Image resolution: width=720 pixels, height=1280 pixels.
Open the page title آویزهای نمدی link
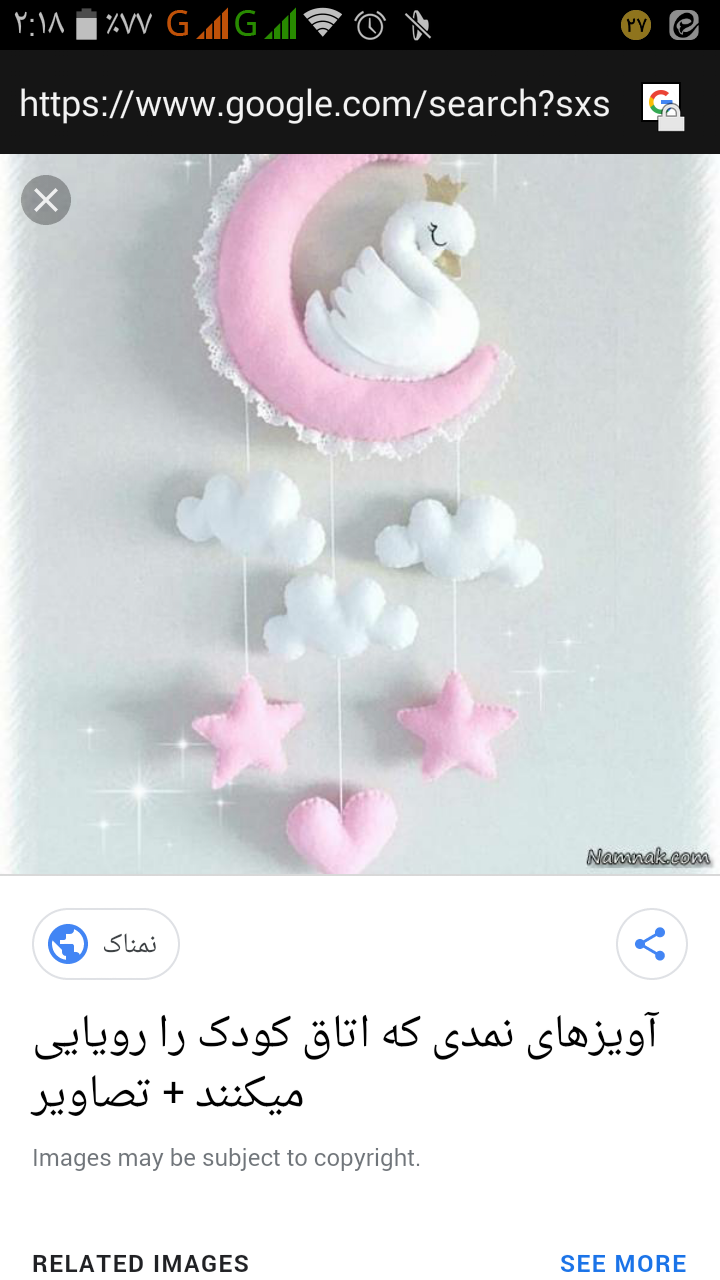[345, 1062]
